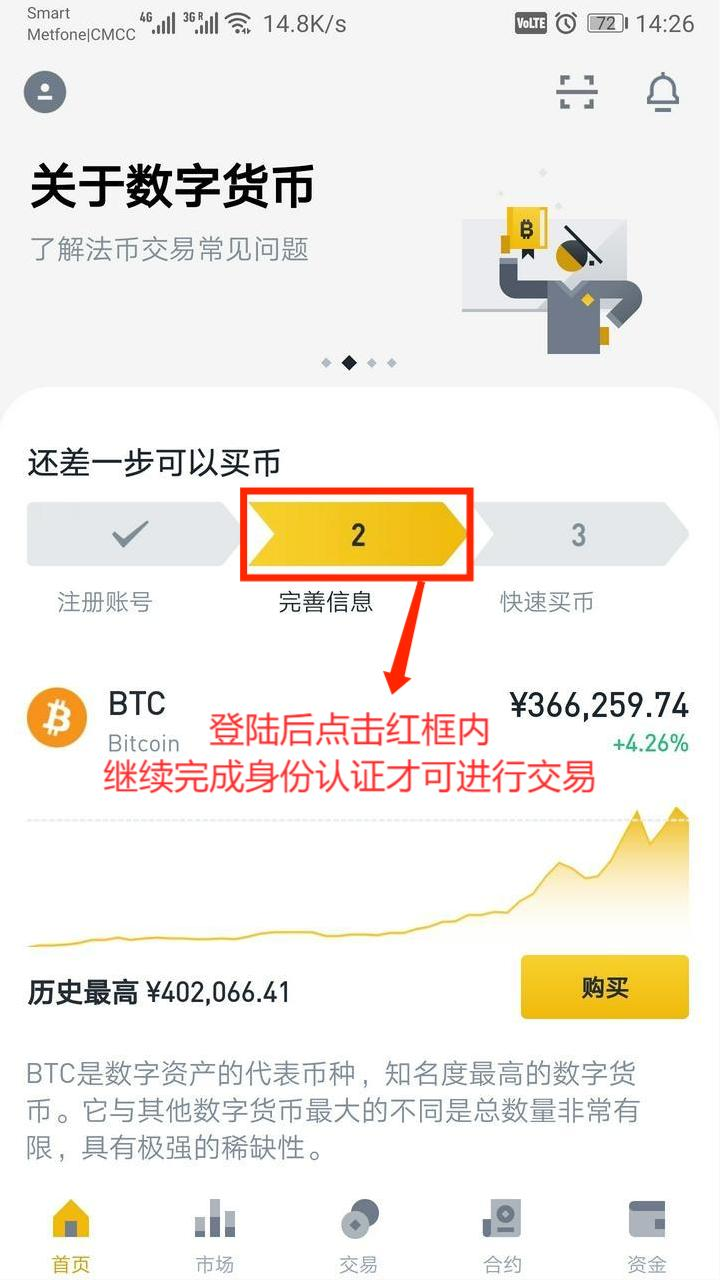The height and width of the screenshot is (1280, 720).
Task: Switch to the 市场 tab
Action: coord(214,1236)
